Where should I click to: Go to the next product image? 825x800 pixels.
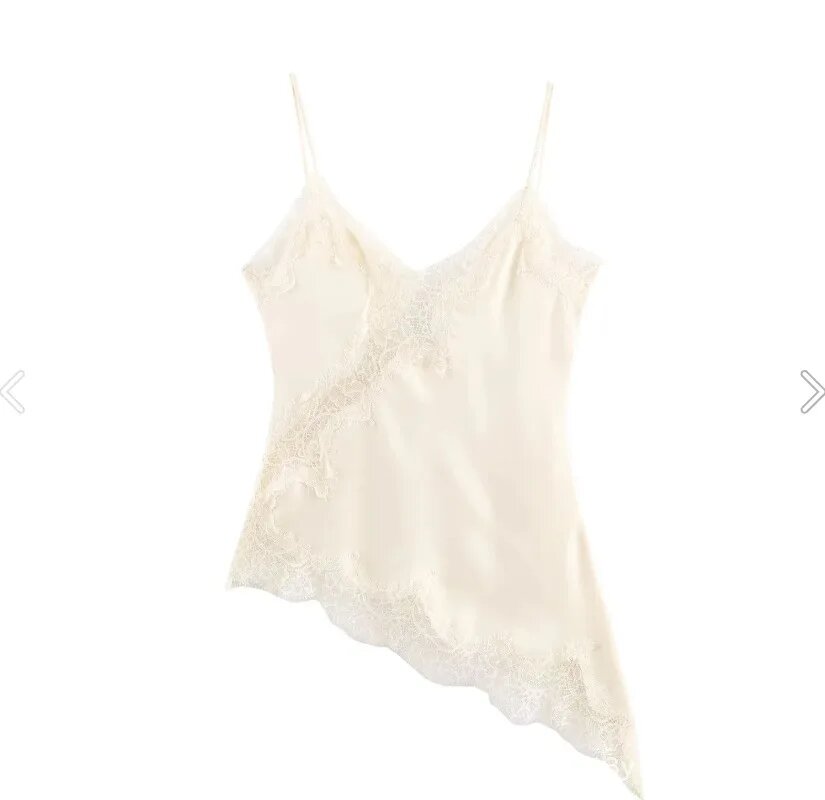[811, 391]
